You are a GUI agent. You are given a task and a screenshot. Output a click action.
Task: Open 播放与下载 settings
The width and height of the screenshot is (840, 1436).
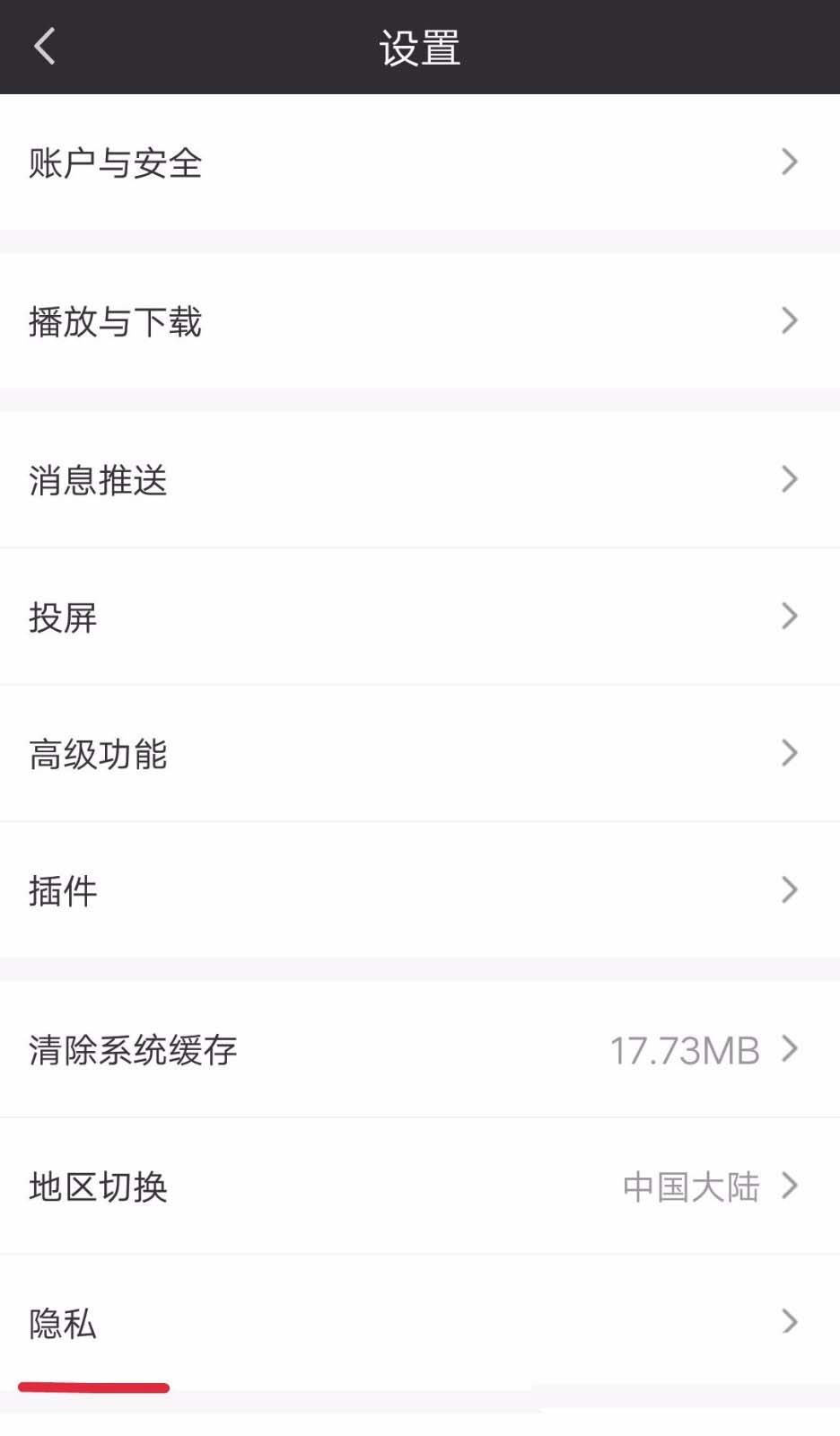point(420,321)
